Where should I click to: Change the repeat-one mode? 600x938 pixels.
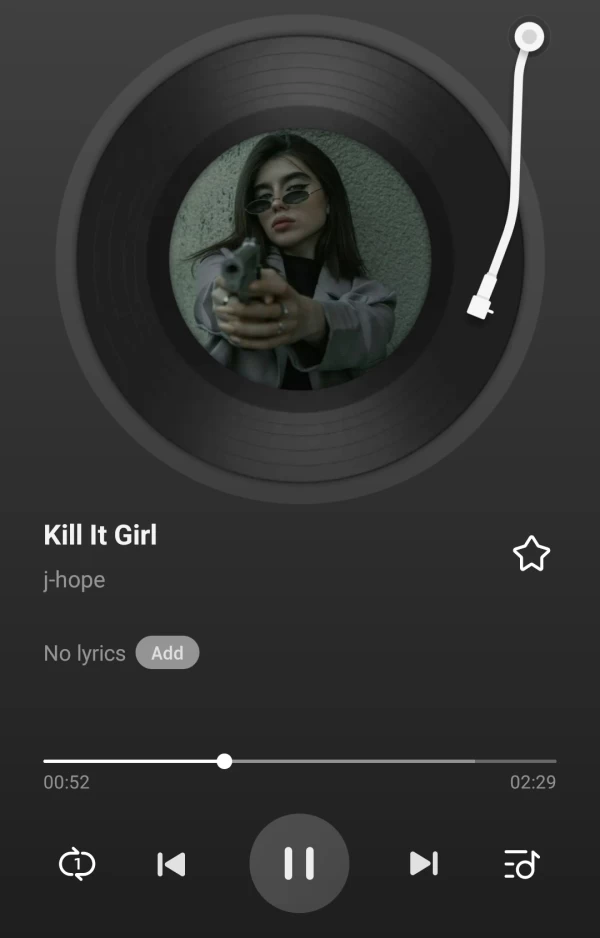pyautogui.click(x=77, y=863)
